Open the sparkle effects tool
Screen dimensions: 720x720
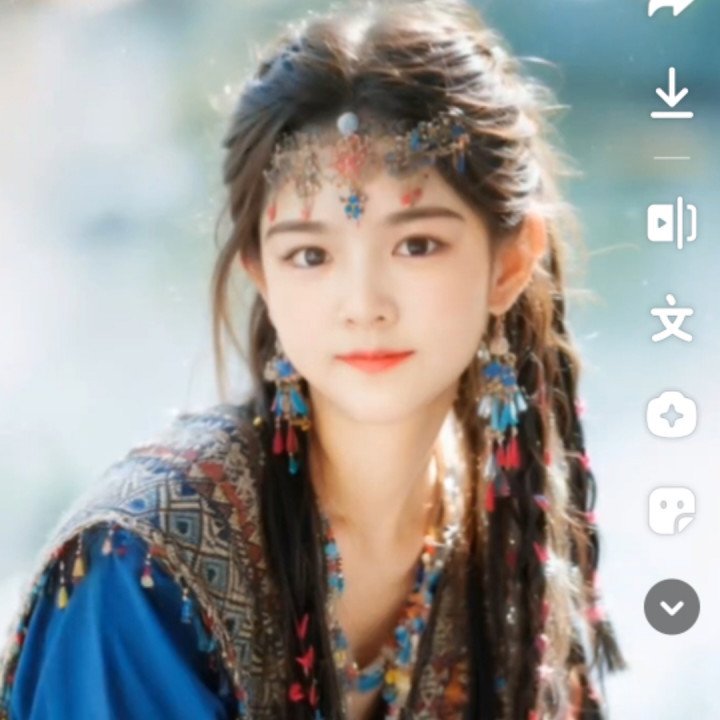point(672,414)
